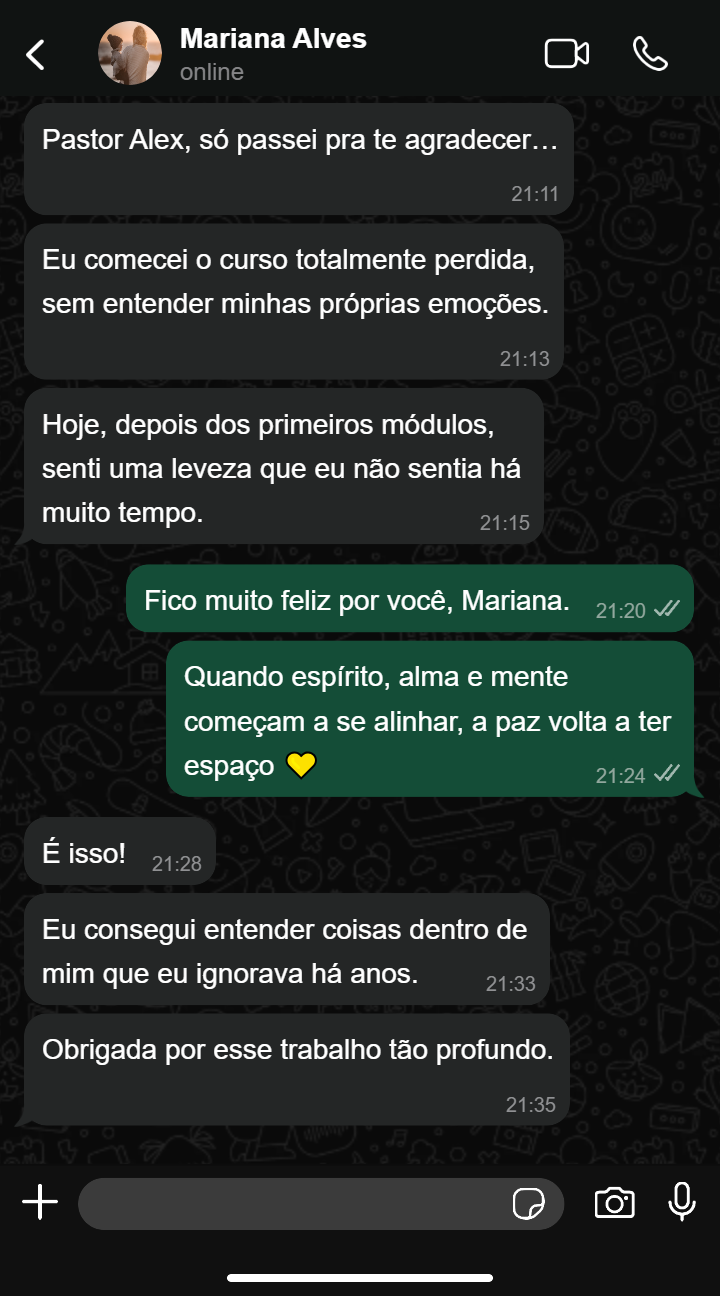The width and height of the screenshot is (720, 1296).
Task: Open the attachment plus menu
Action: pos(40,1202)
